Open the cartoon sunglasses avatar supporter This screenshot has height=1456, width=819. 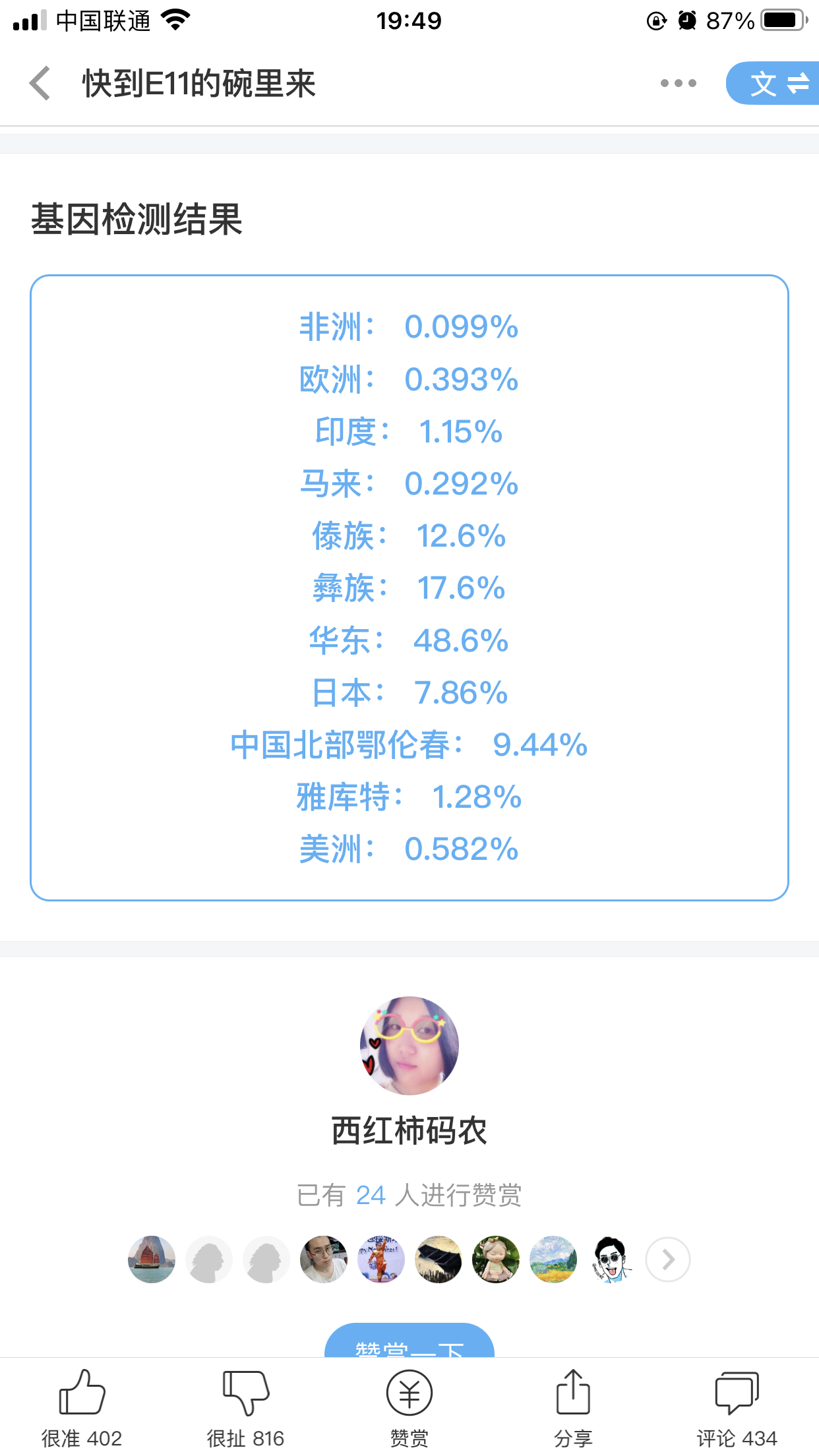(610, 1259)
